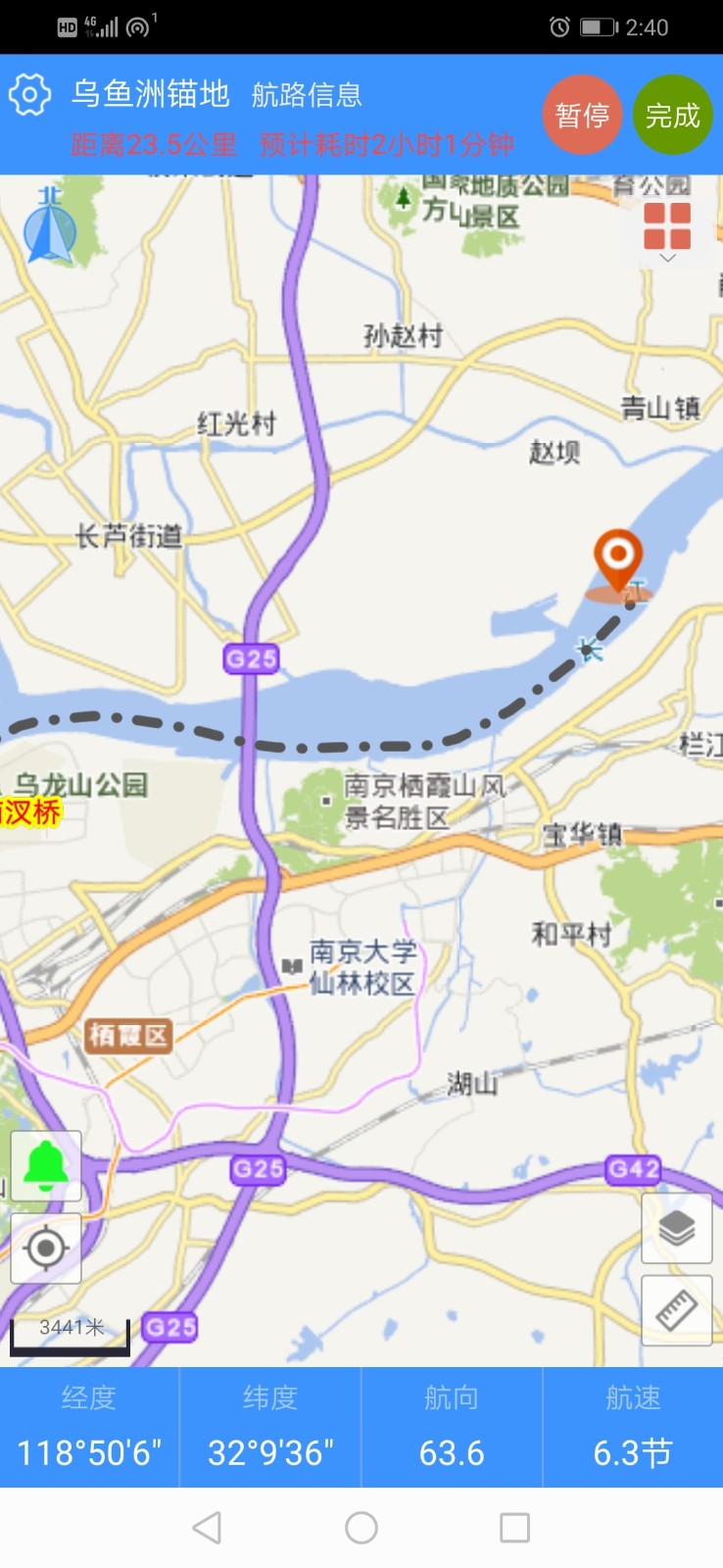Tap the 完成 finish button

672,116
